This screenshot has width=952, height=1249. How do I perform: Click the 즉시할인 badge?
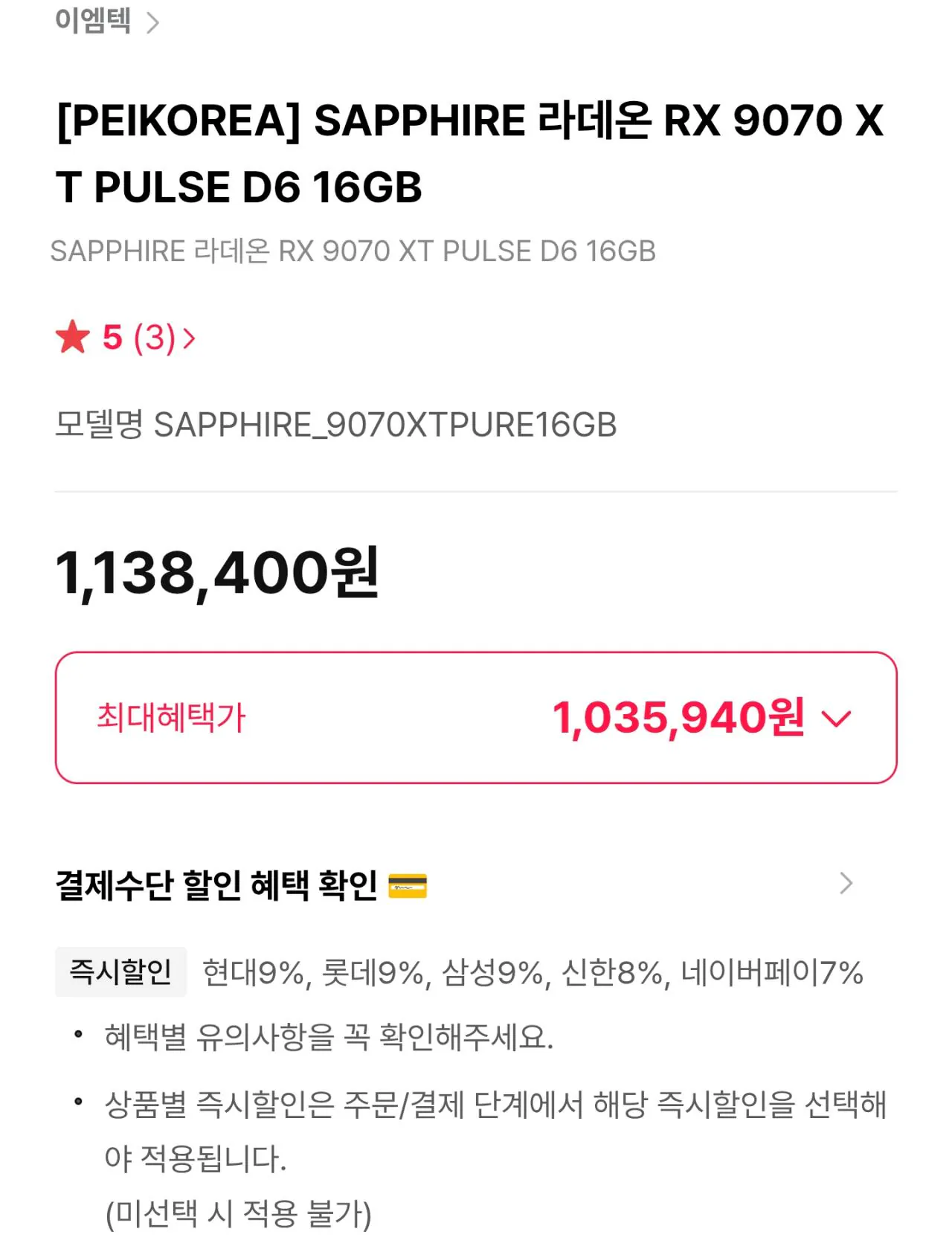121,971
